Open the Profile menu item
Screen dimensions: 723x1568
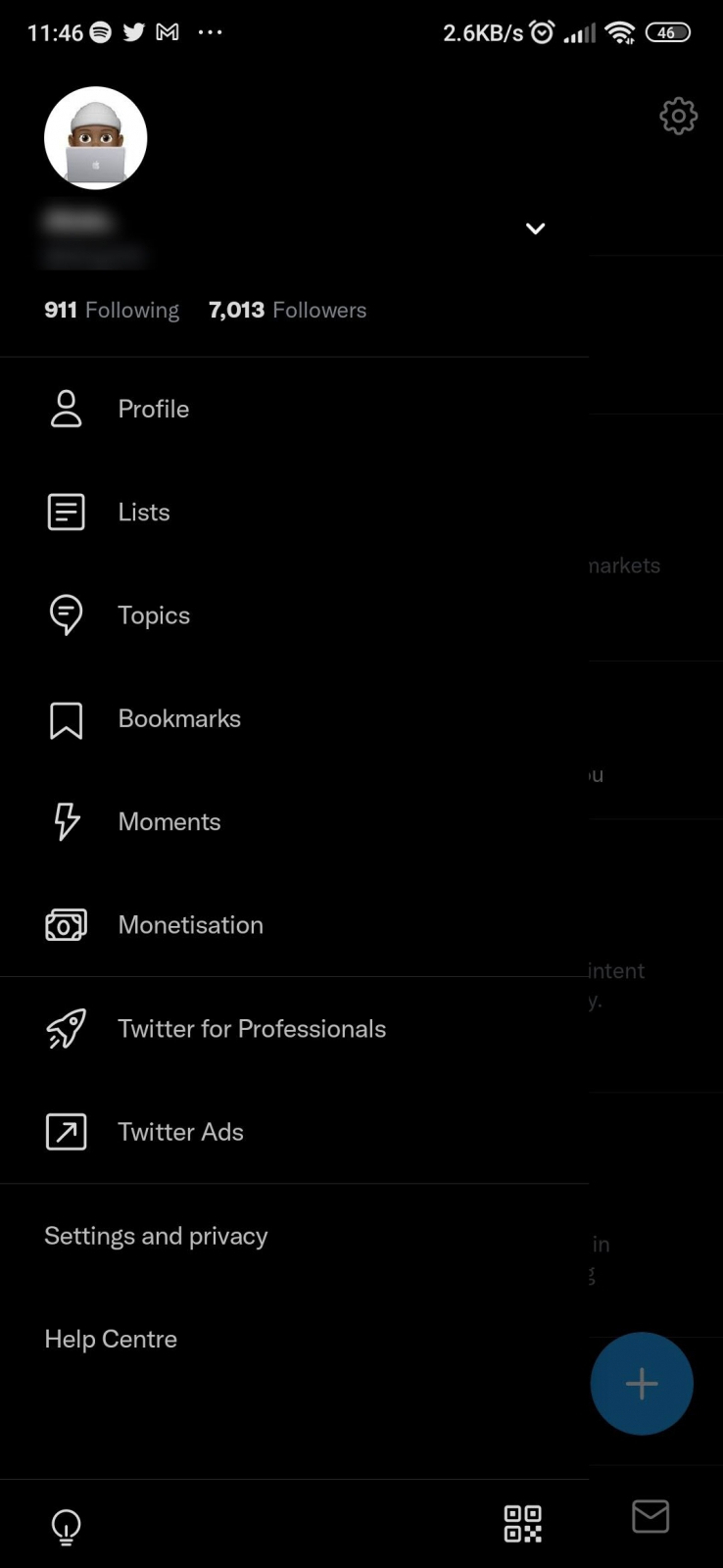tap(153, 409)
